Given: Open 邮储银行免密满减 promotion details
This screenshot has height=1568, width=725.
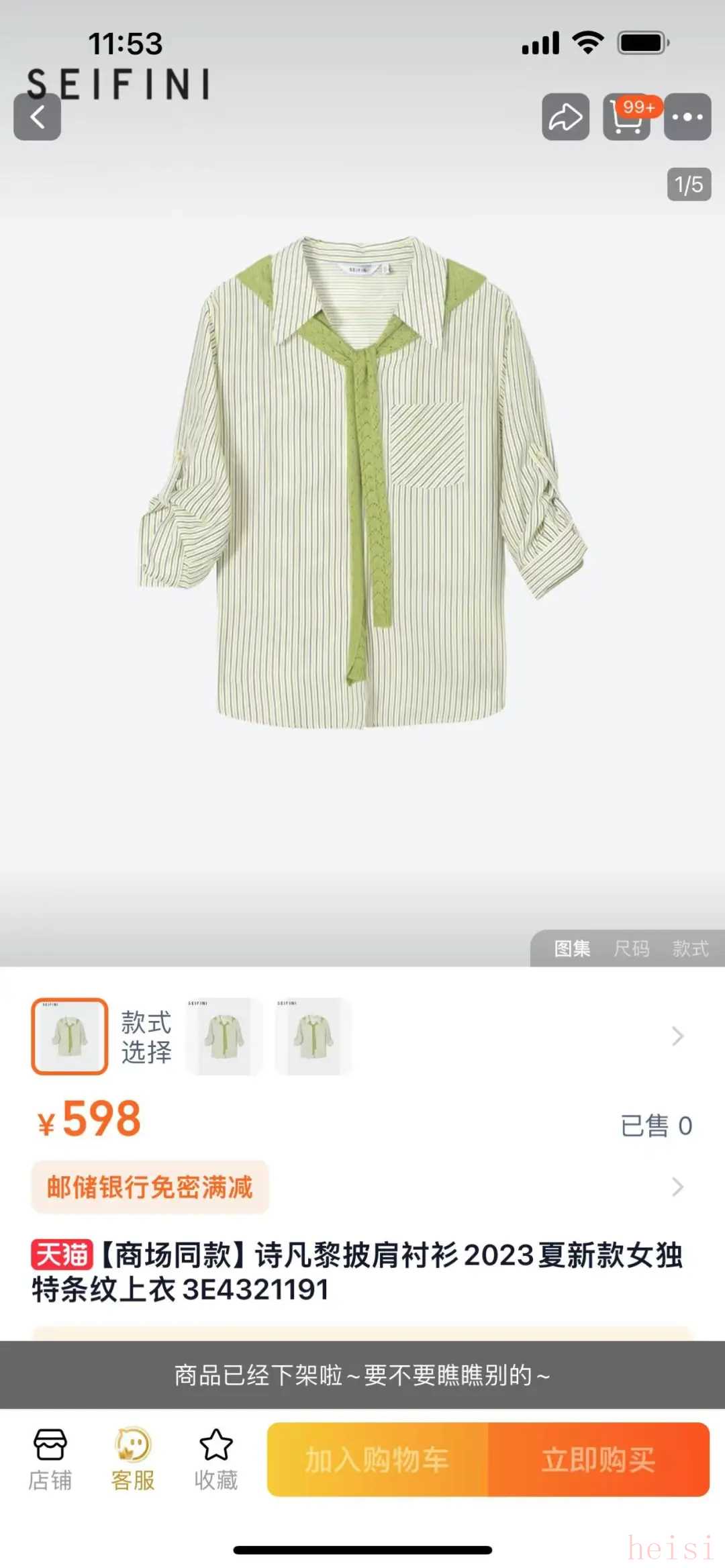Looking at the screenshot, I should click(150, 1187).
